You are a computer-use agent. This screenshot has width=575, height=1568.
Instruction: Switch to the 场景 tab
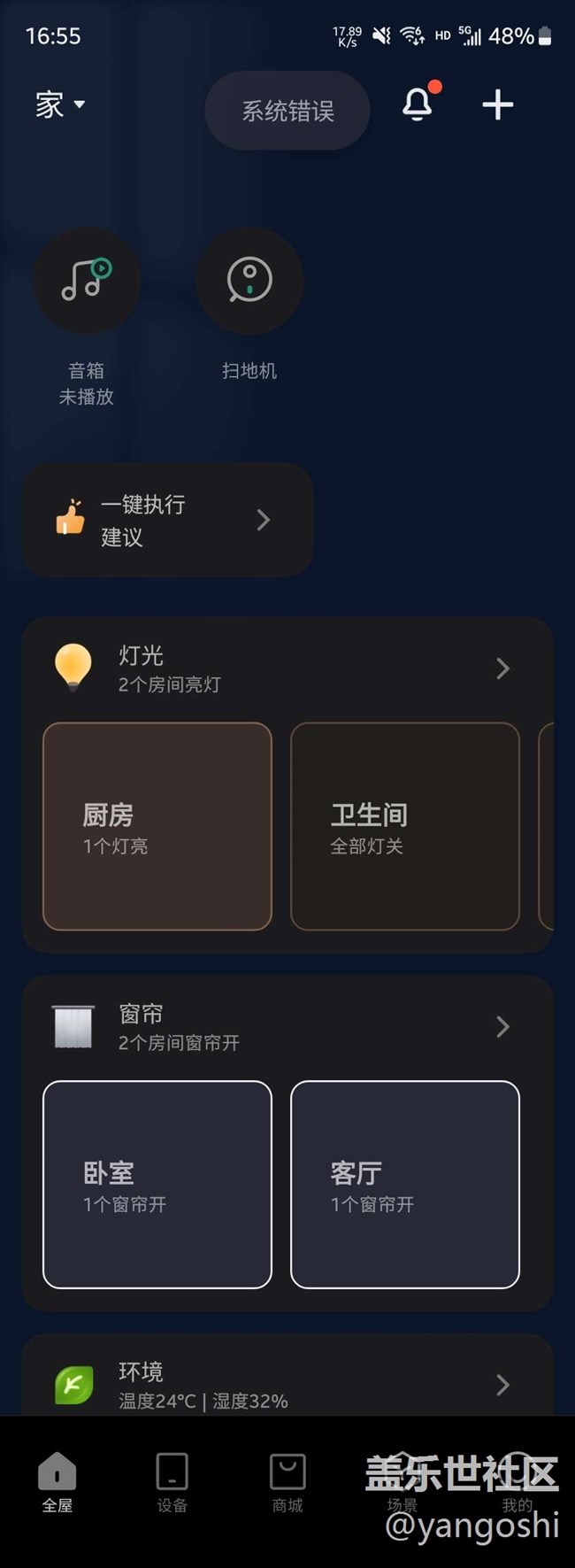click(402, 1482)
